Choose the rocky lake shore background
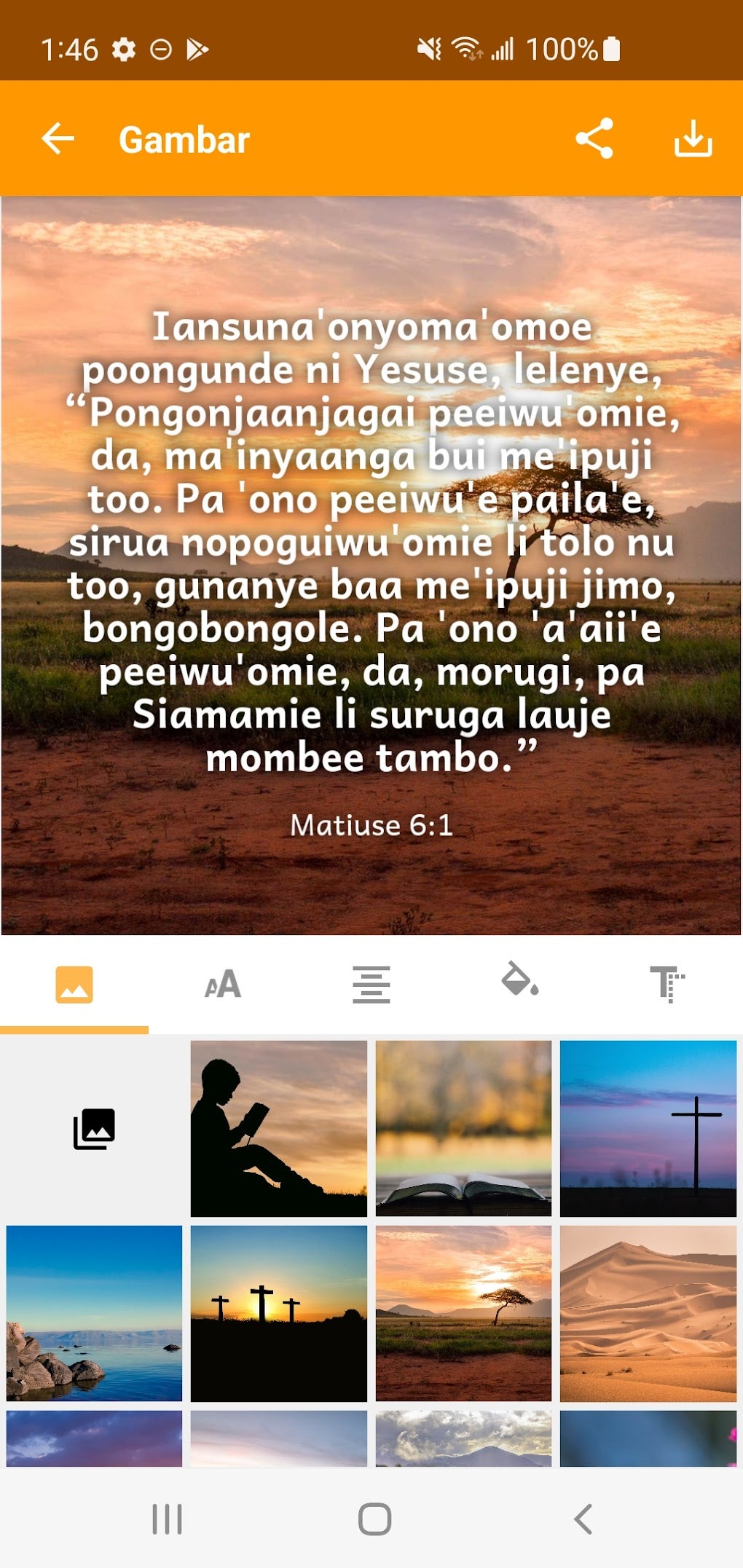The image size is (743, 1568). tap(94, 1313)
